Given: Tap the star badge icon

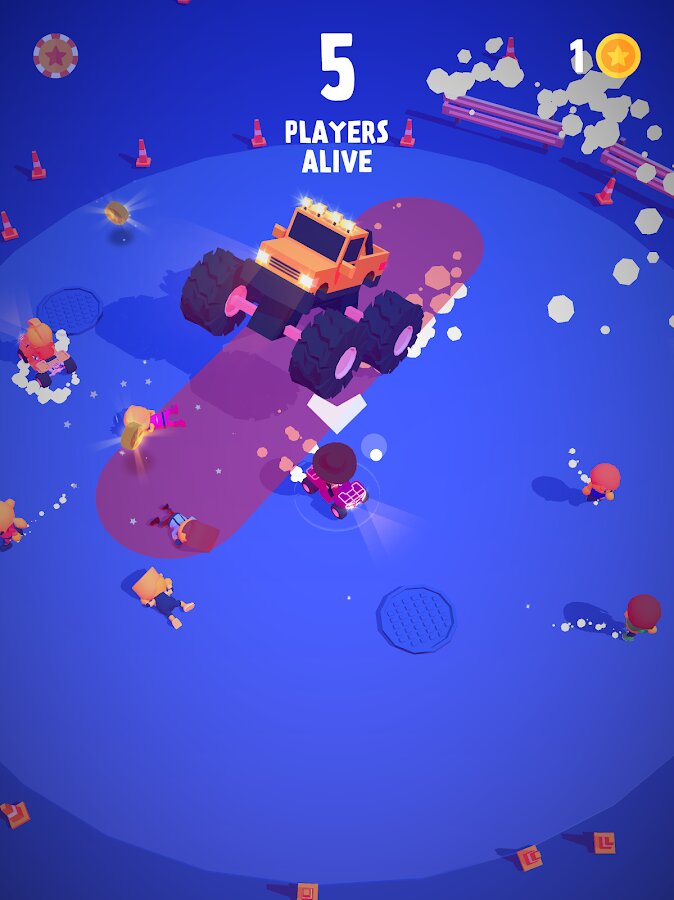Looking at the screenshot, I should [x=55, y=55].
